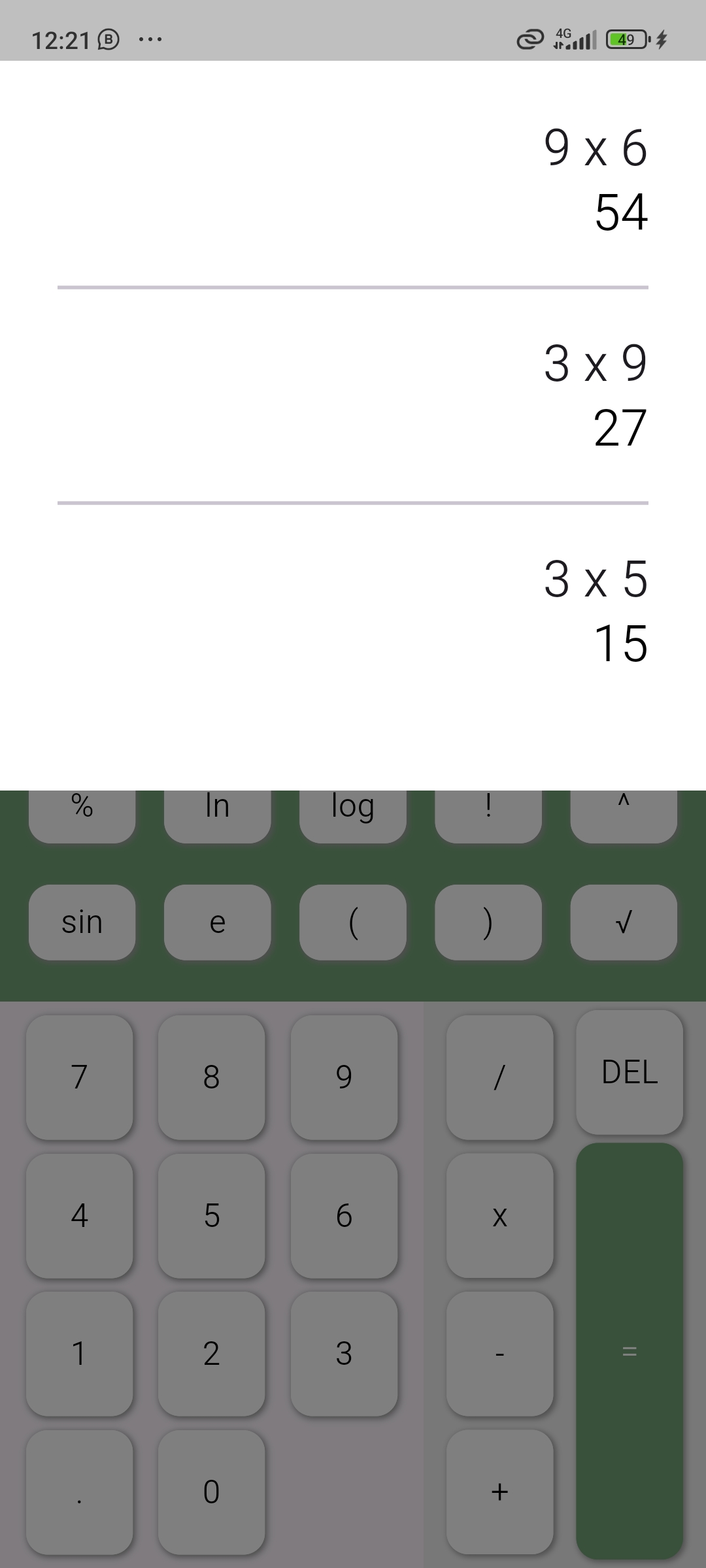
Task: Add a closing parenthesis
Action: pyautogui.click(x=488, y=922)
